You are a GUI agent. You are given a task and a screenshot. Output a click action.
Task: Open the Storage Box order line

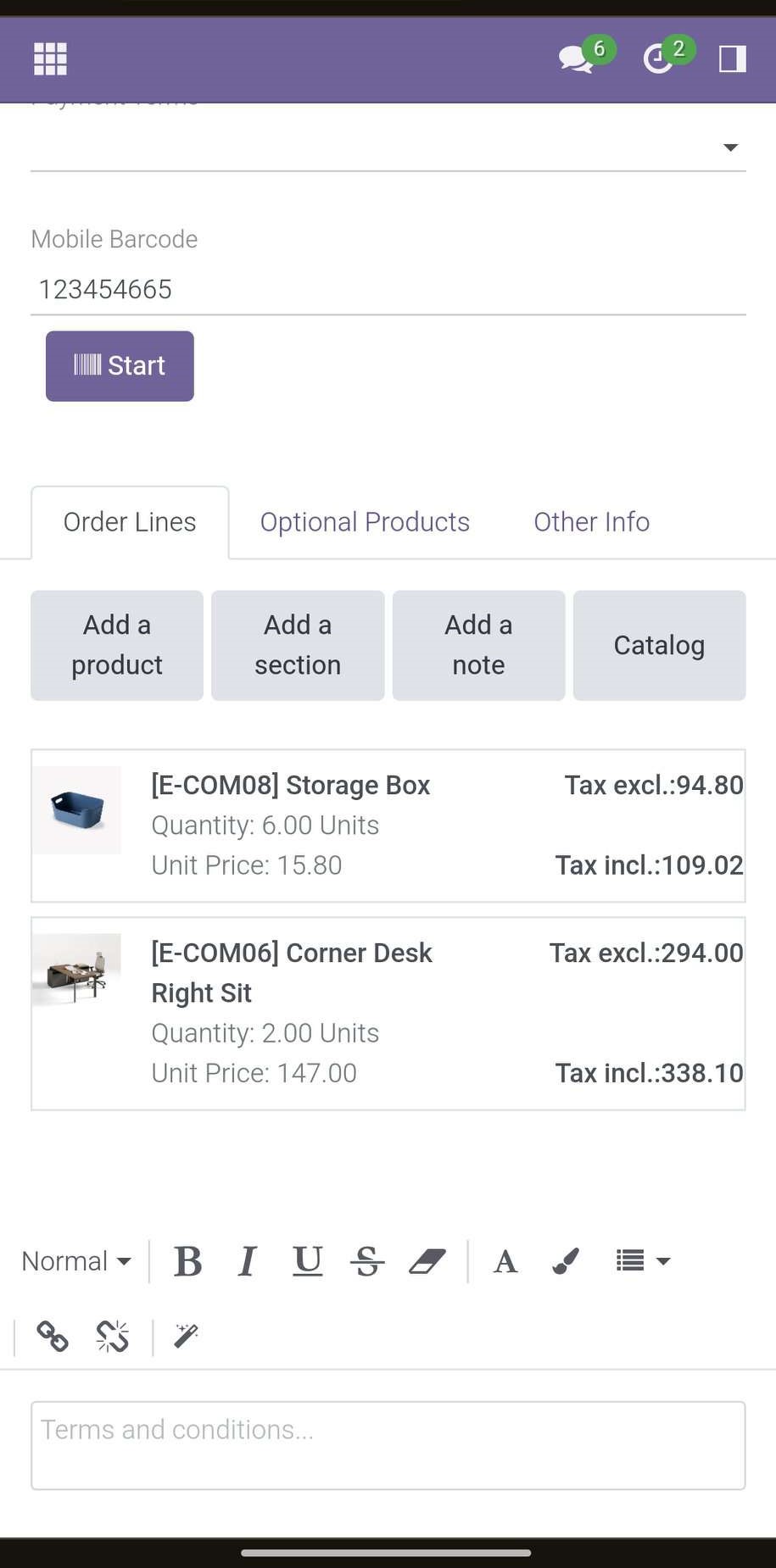pyautogui.click(x=388, y=826)
